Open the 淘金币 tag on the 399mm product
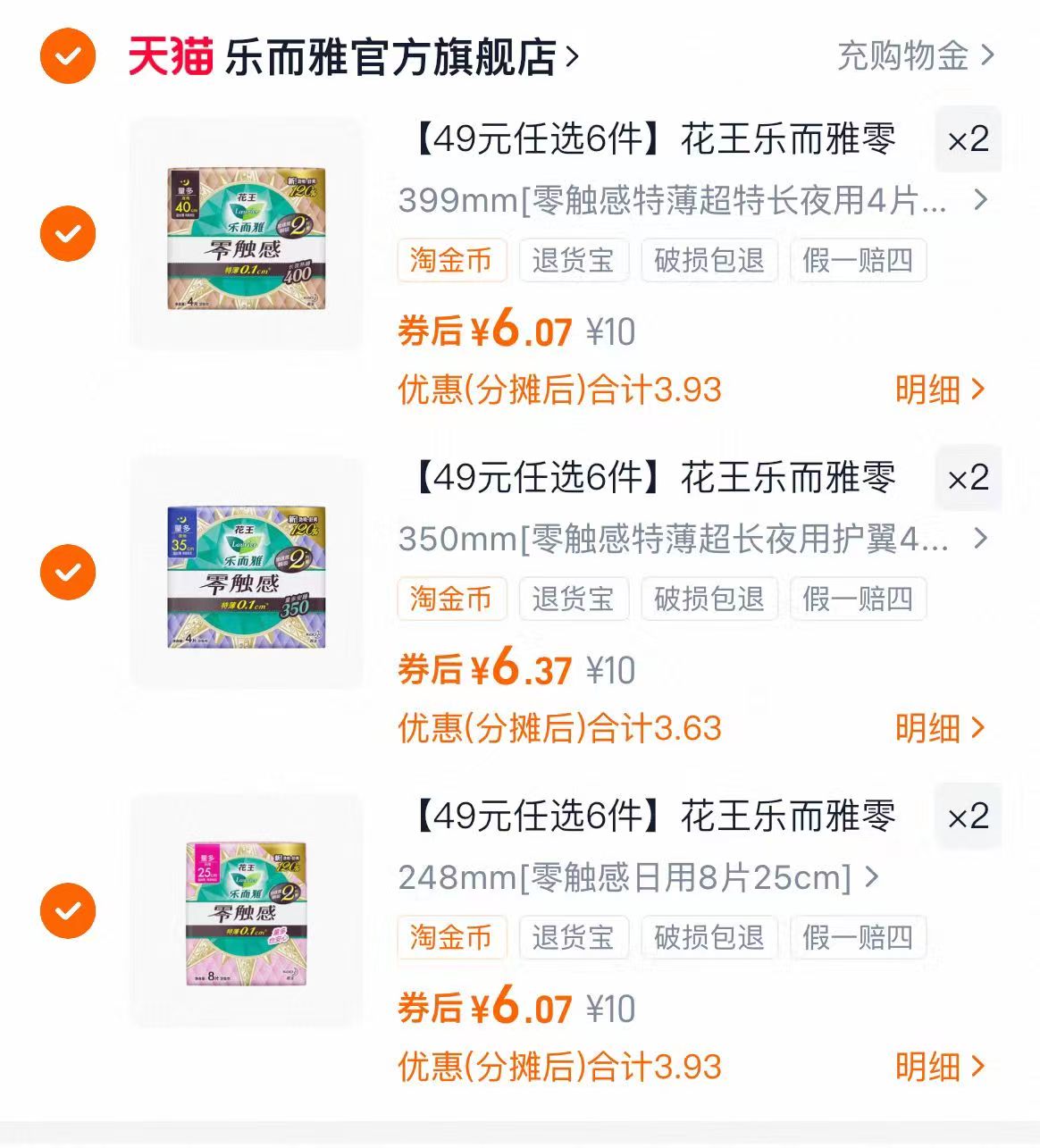This screenshot has height=1148, width=1040. click(451, 260)
